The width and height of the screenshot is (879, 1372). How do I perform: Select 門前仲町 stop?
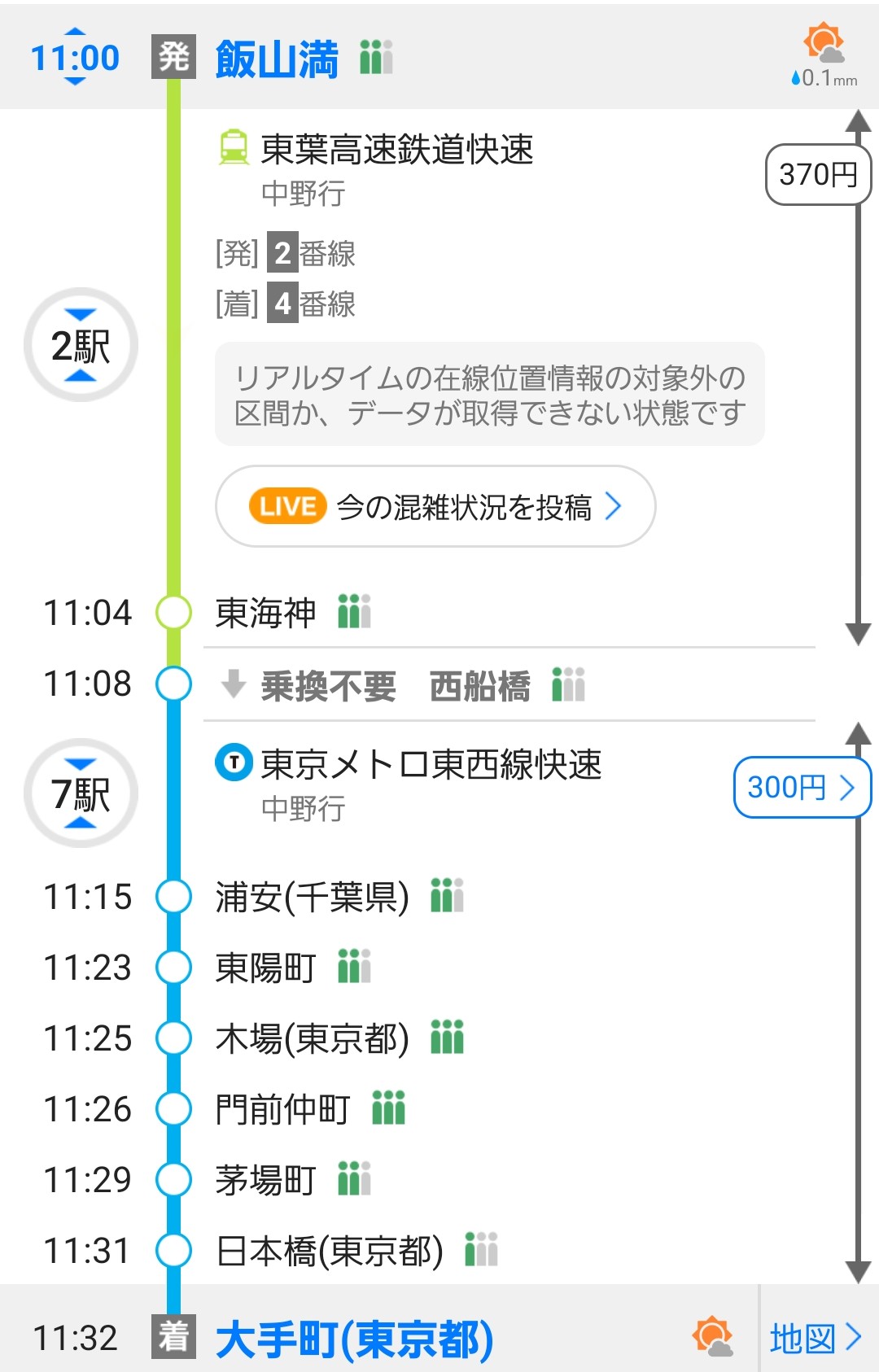(x=282, y=1109)
